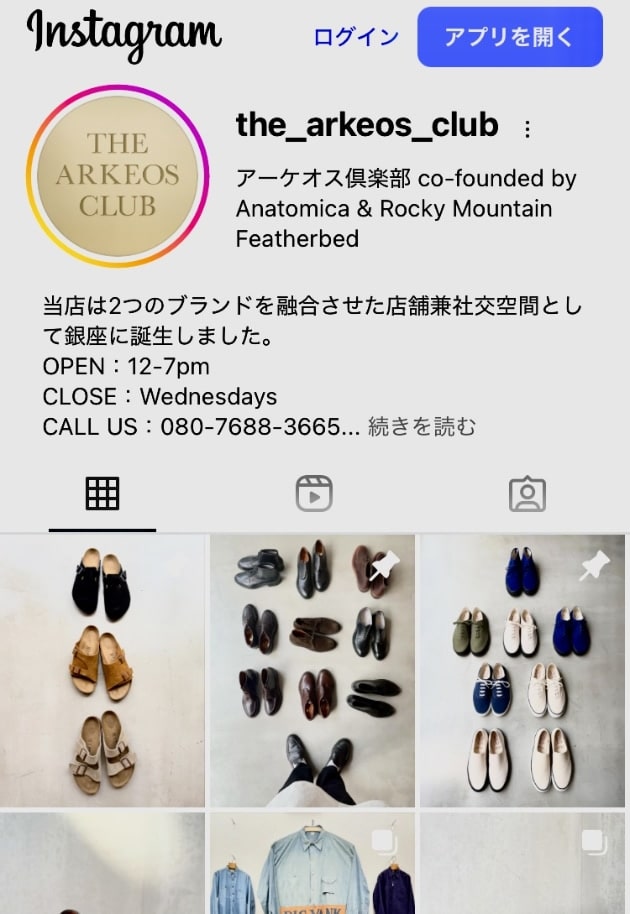
Task: Tap the アプリを開く open app button
Action: click(x=510, y=37)
